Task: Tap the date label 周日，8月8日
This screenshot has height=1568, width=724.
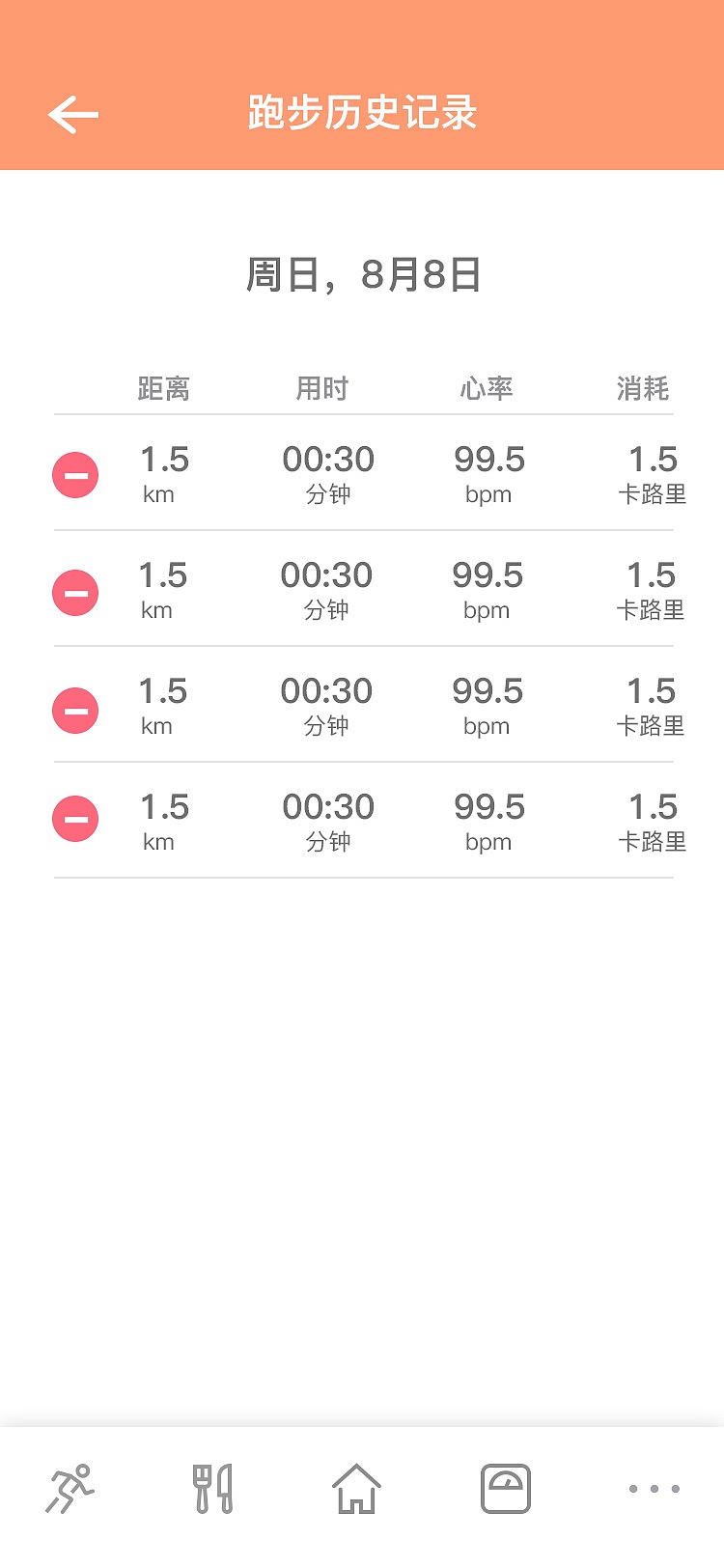Action: [x=362, y=275]
